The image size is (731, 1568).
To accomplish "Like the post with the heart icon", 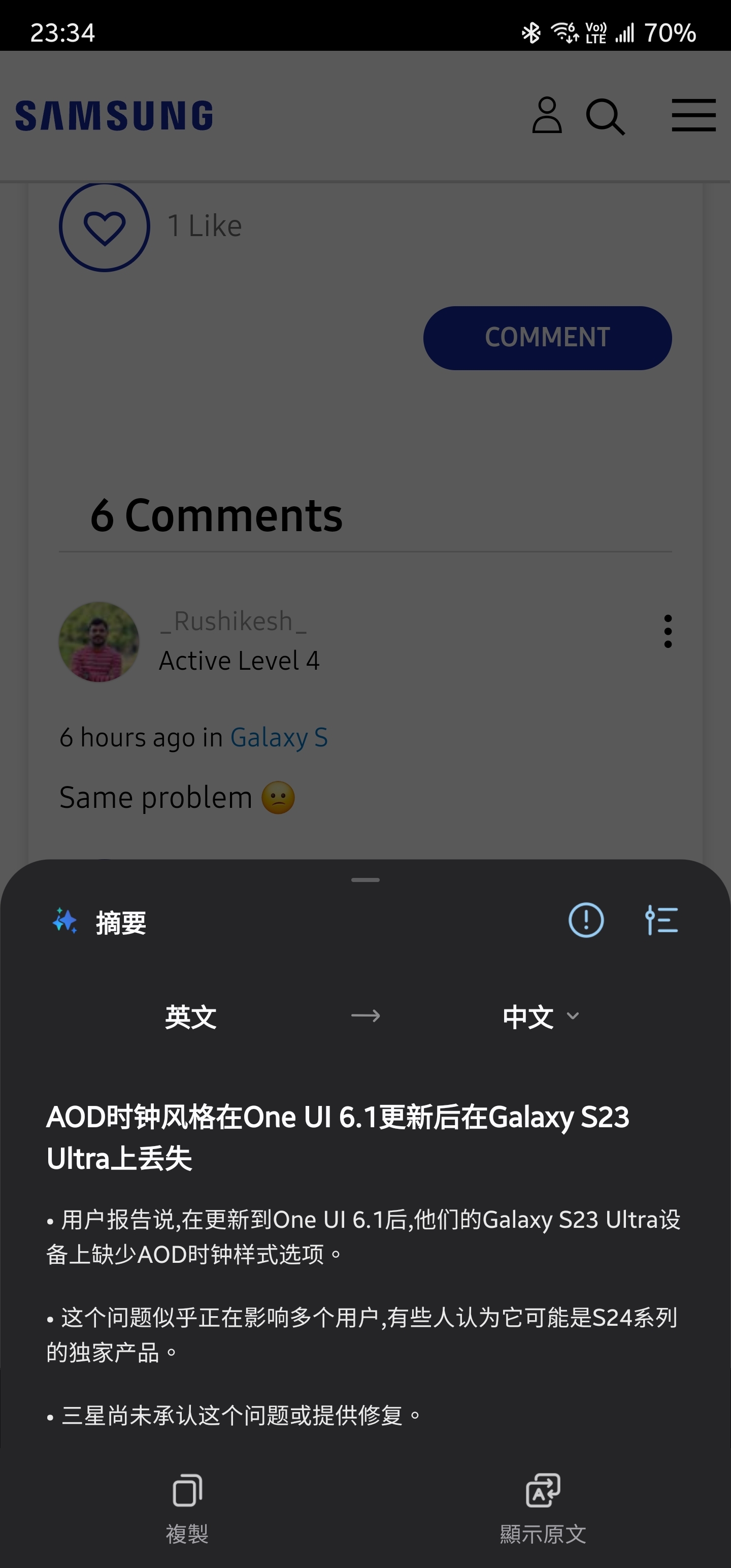I will (x=105, y=227).
